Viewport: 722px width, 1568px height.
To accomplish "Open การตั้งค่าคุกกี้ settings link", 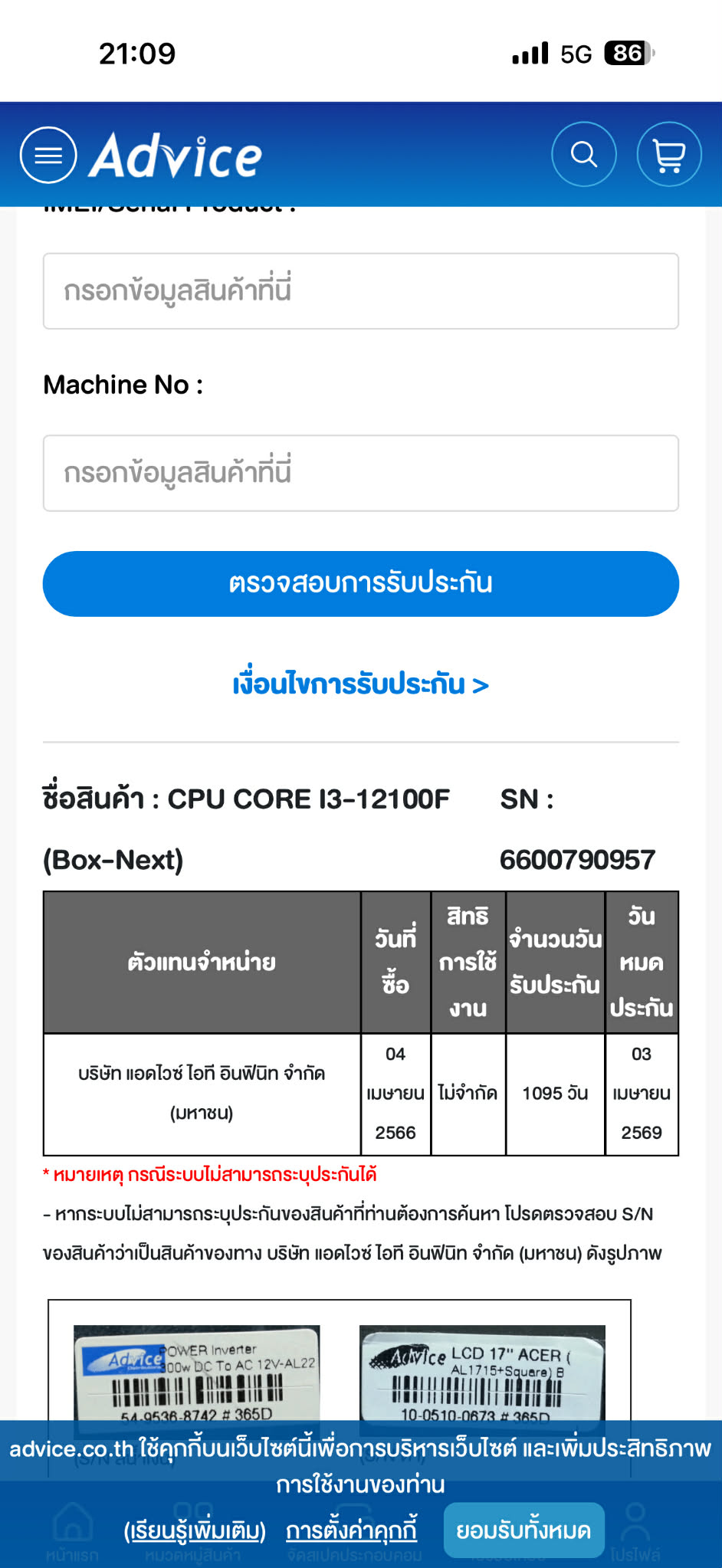I will click(352, 1530).
